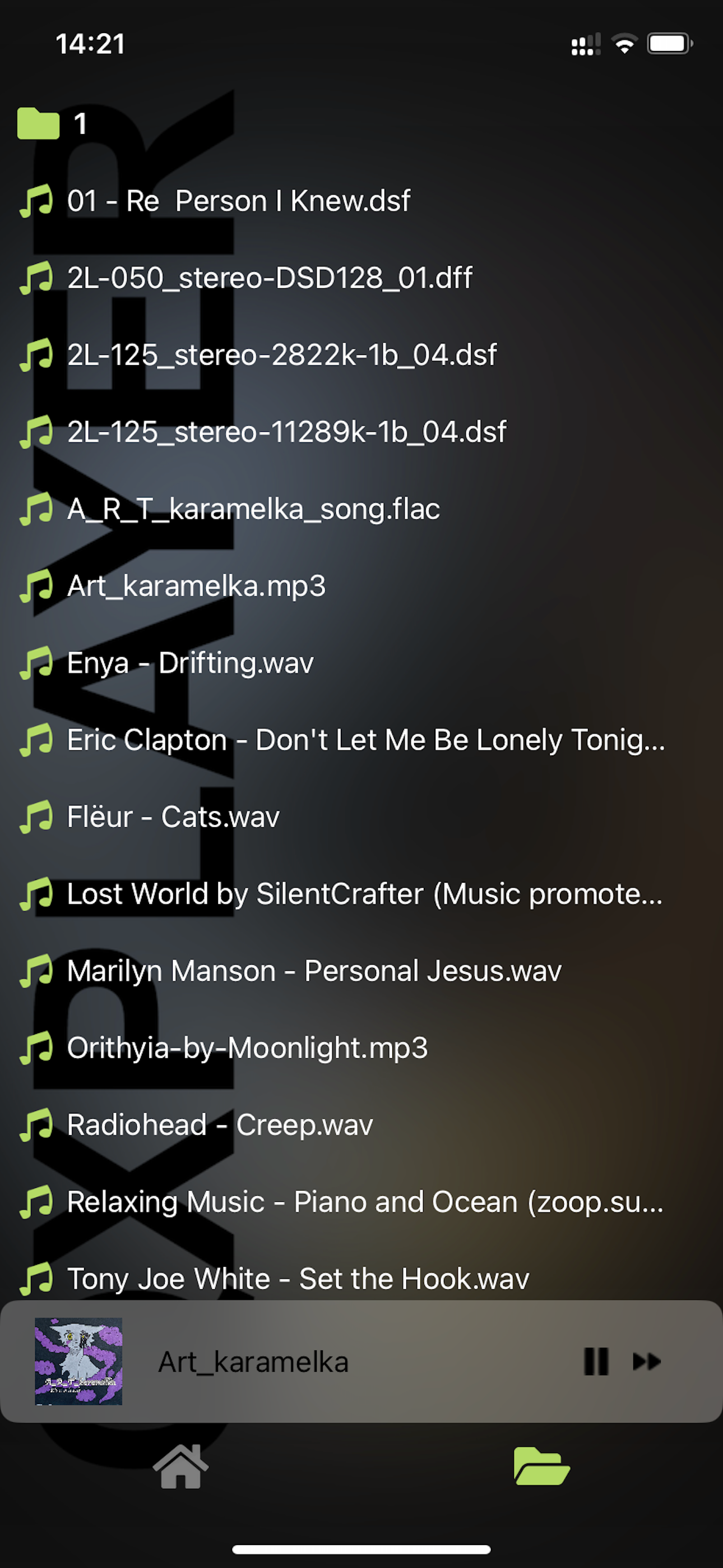The image size is (723, 1568).
Task: Skip to the next track
Action: pyautogui.click(x=647, y=1362)
